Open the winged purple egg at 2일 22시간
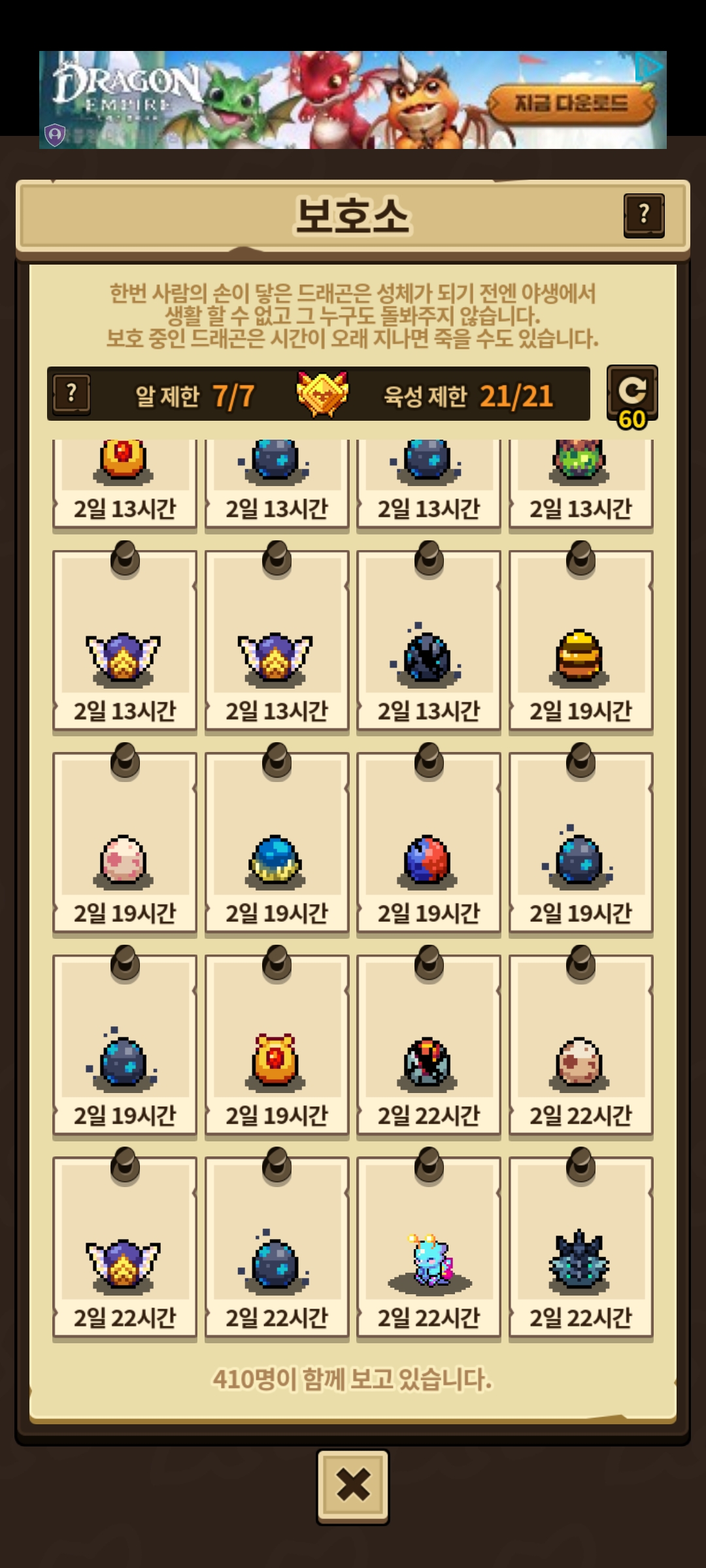The image size is (706, 1568). click(125, 1249)
